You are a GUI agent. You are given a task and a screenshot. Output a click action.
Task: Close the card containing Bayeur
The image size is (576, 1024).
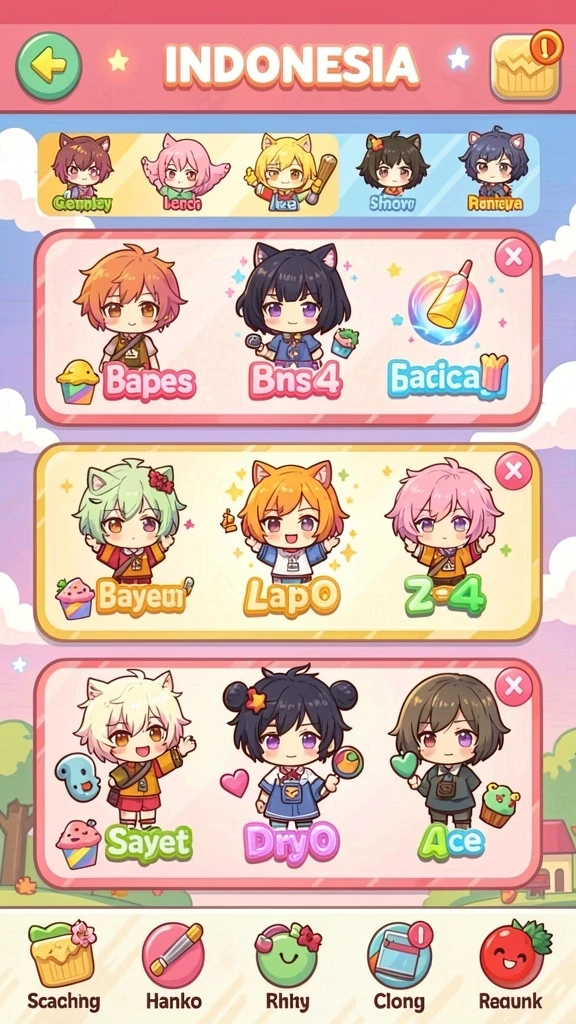513,470
